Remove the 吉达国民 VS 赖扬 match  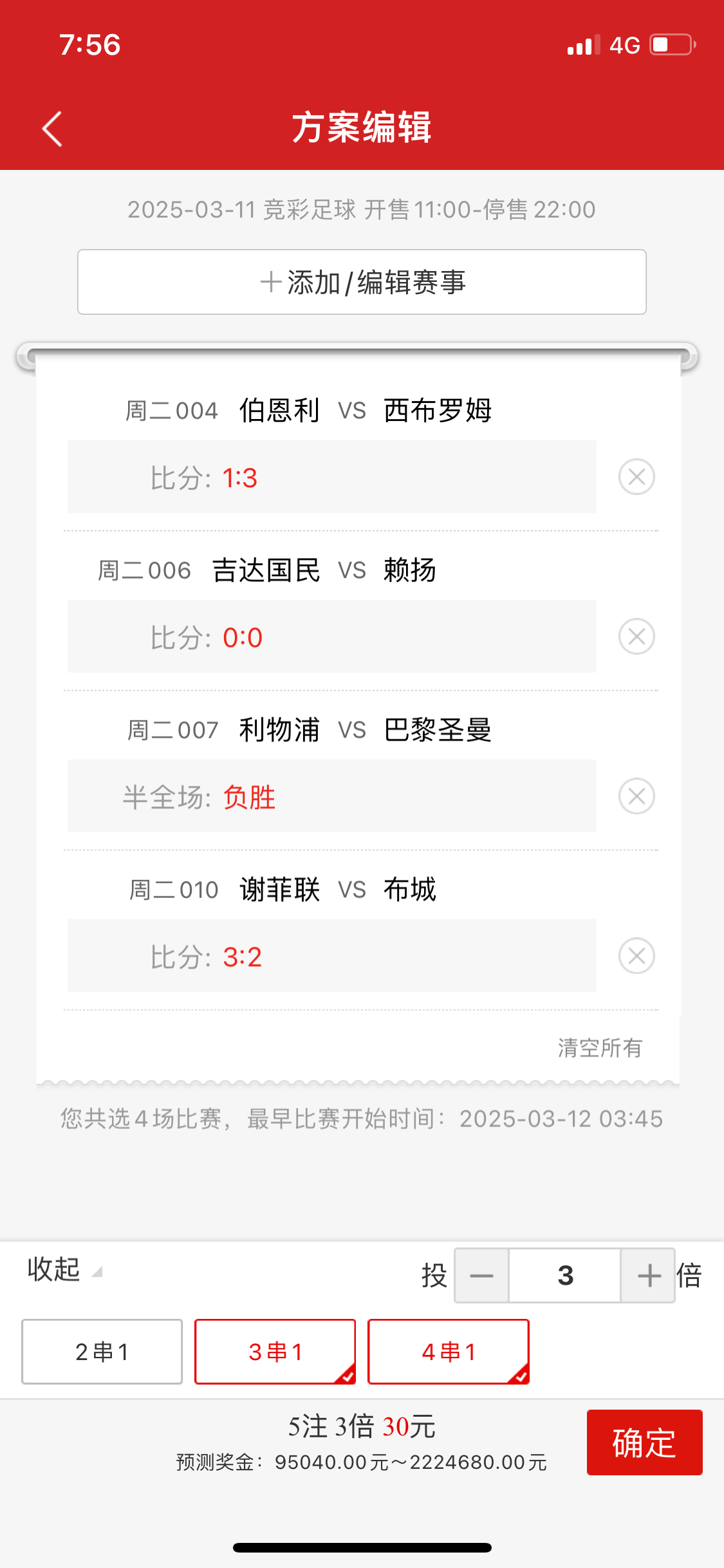click(636, 637)
